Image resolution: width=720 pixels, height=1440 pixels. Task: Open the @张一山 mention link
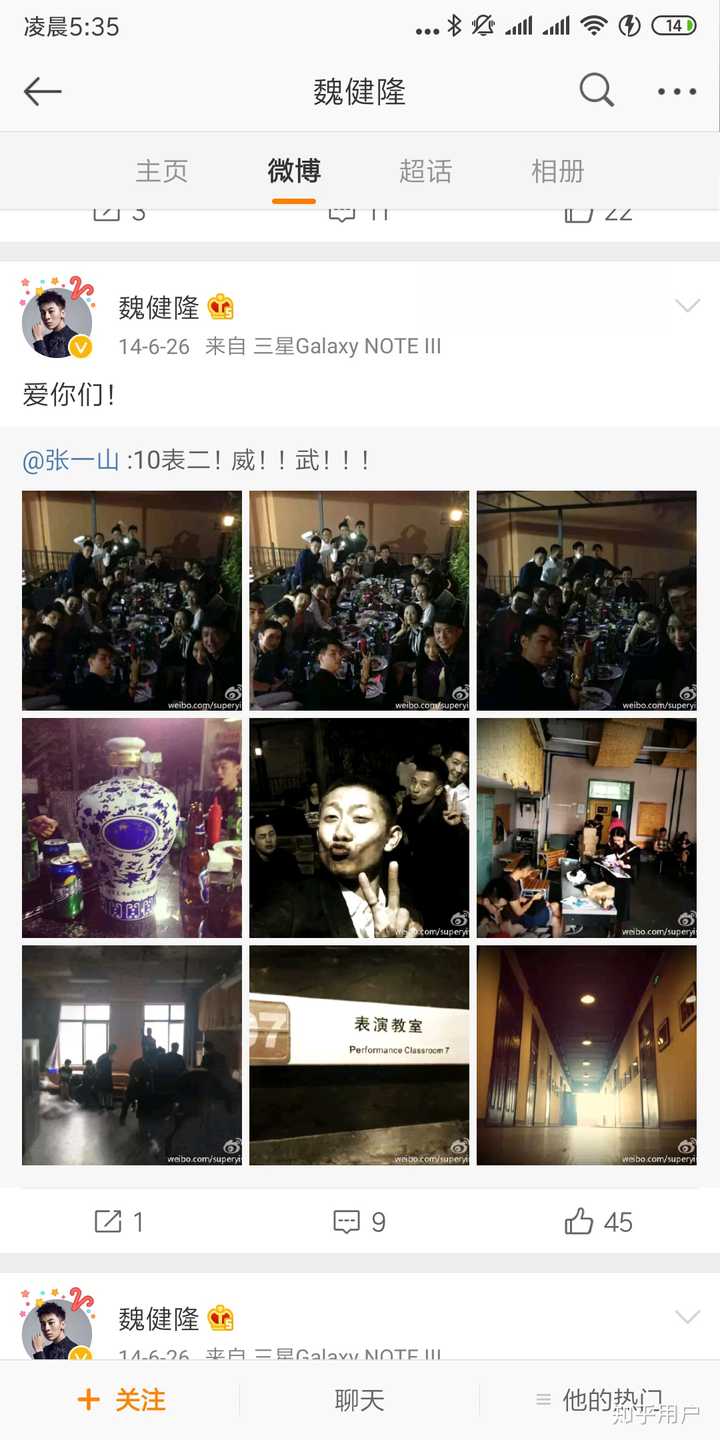coord(71,460)
